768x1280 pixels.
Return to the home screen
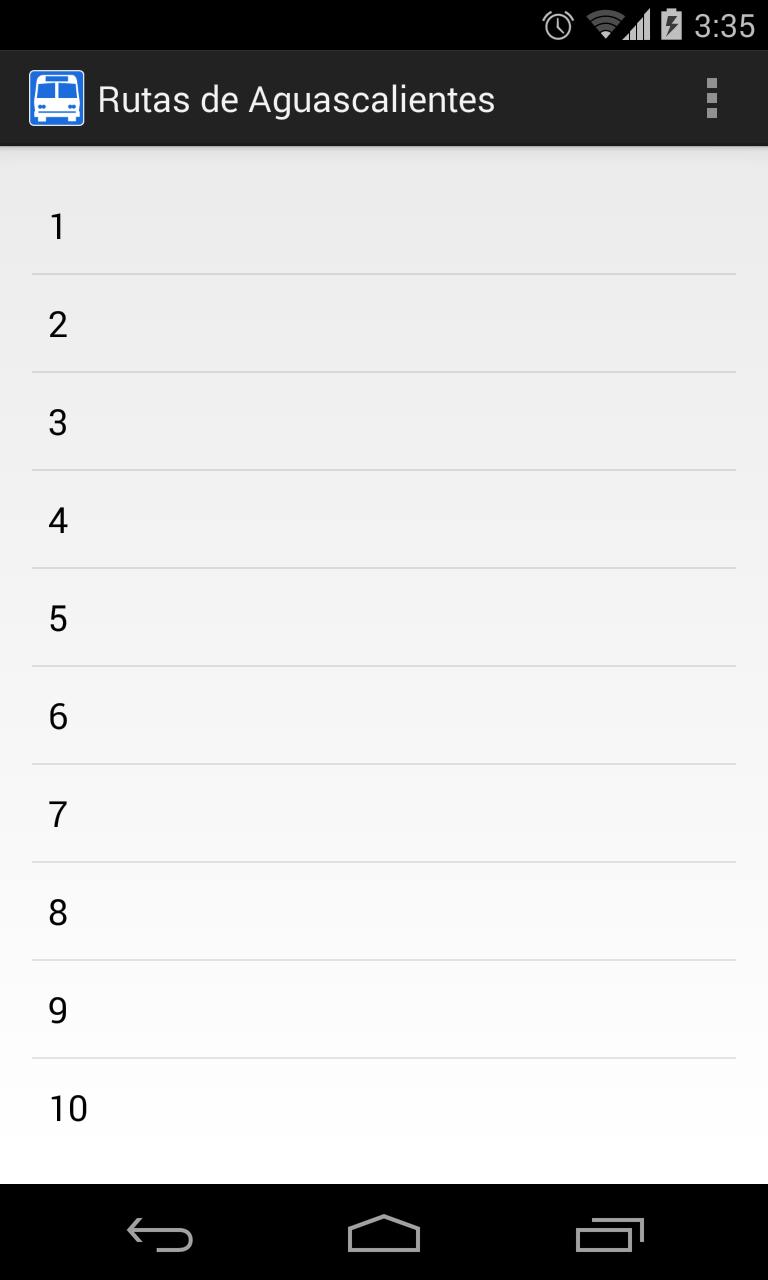click(384, 1235)
